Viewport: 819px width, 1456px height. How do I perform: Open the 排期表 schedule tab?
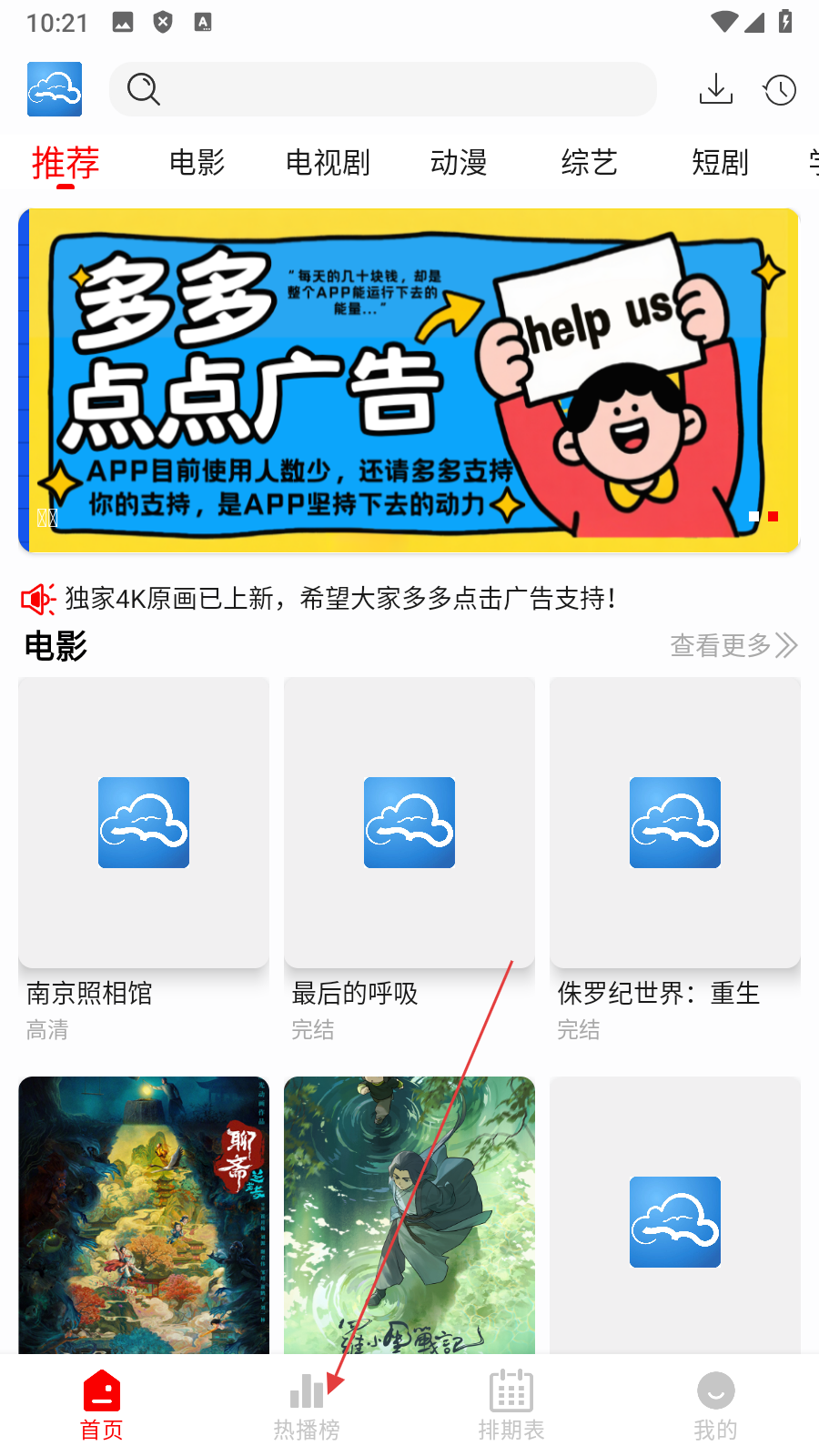click(x=511, y=1406)
